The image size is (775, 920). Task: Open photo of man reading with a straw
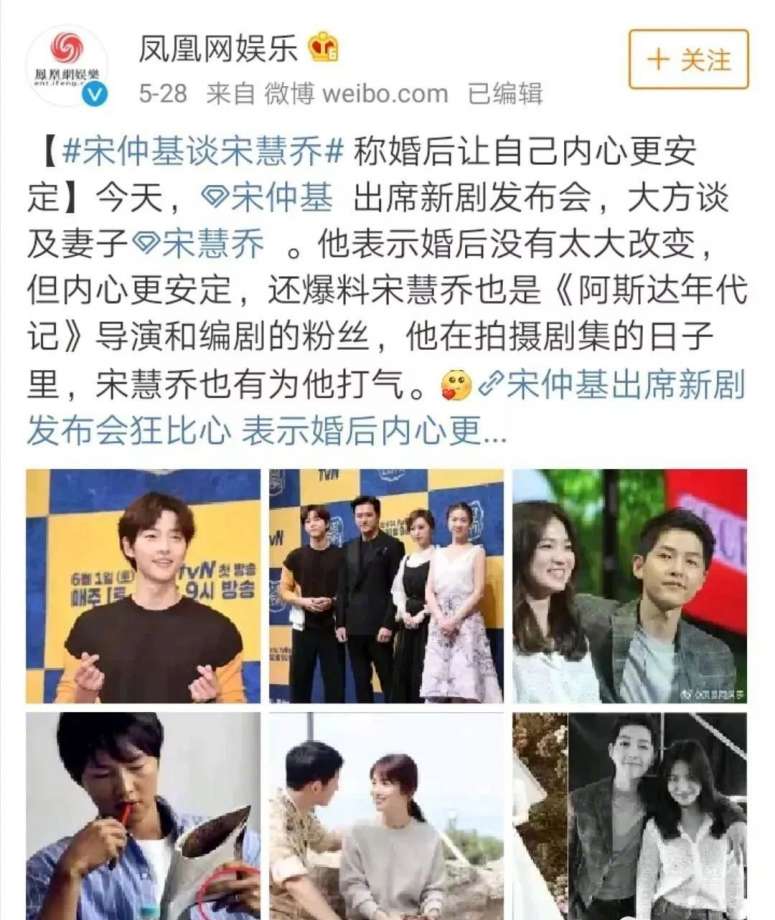pos(143,815)
